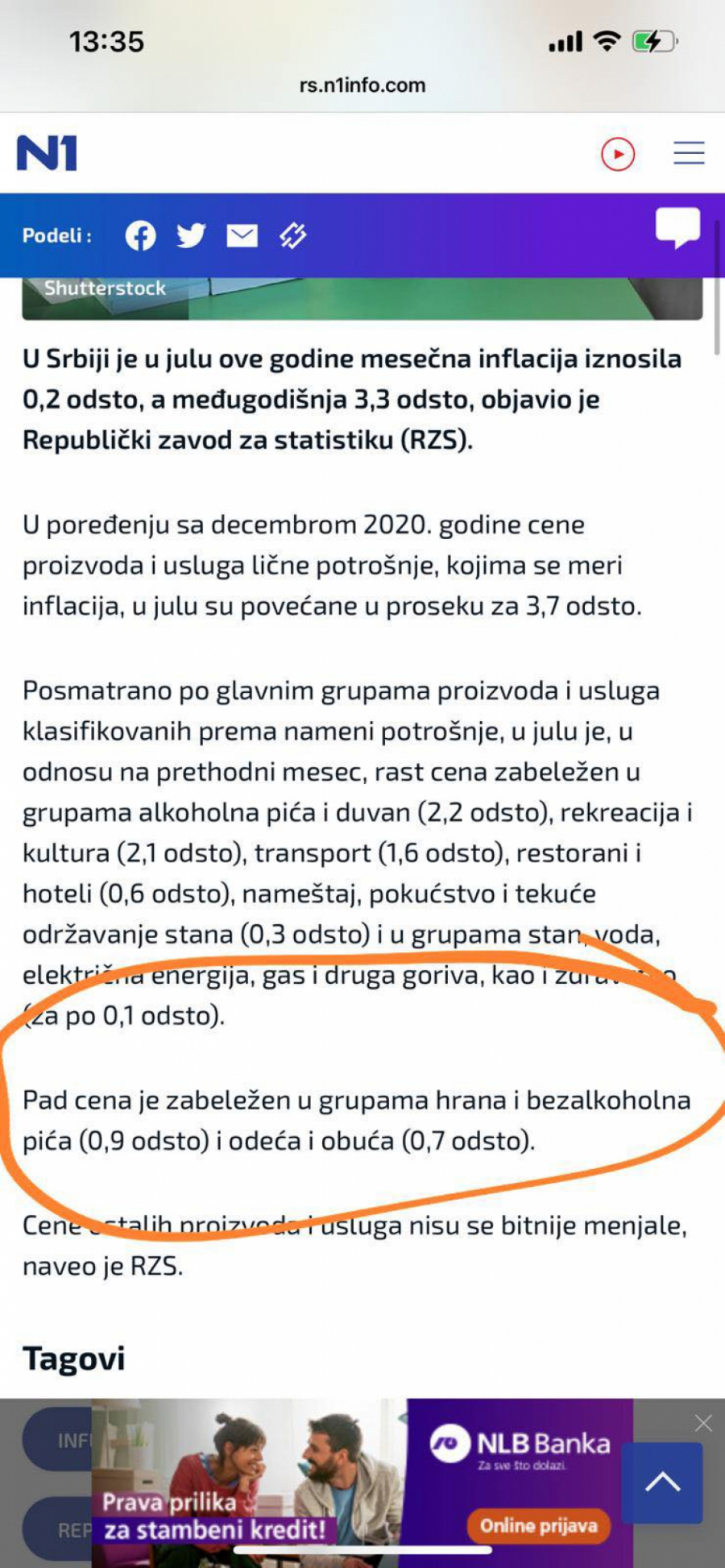Open the live video play icon
Viewport: 725px width, 1568px height.
point(618,154)
